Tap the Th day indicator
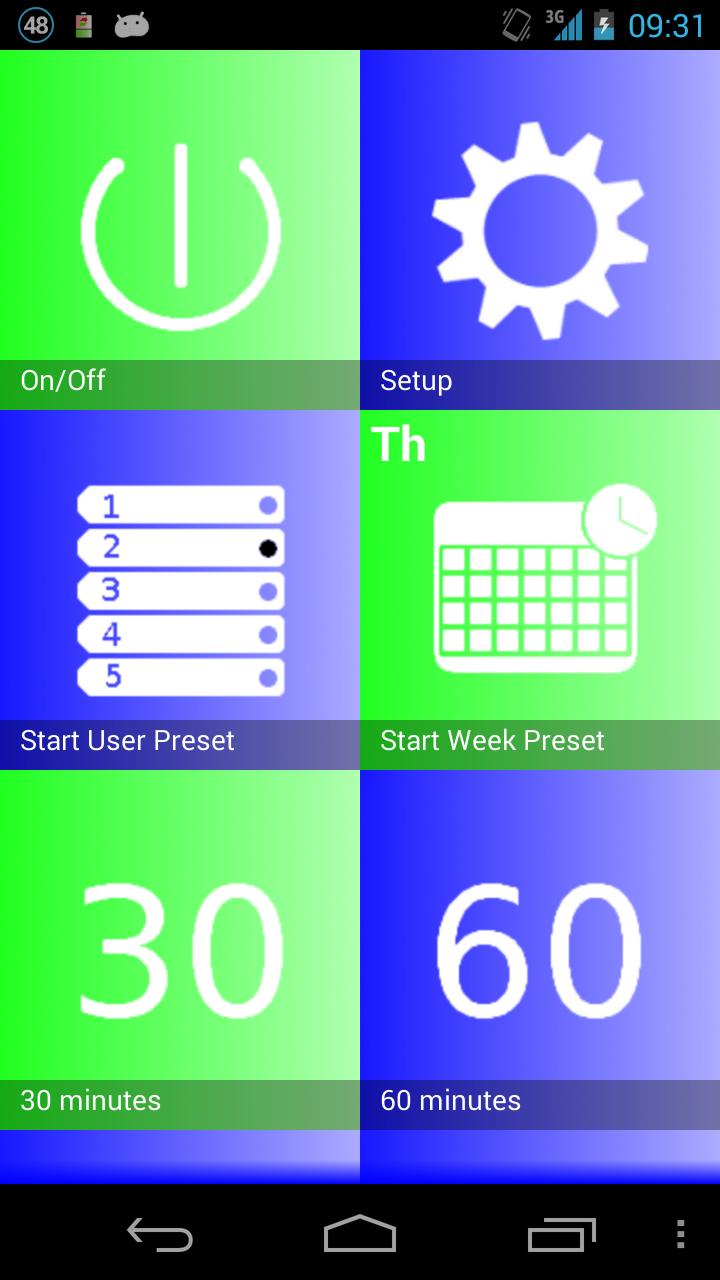Viewport: 720px width, 1280px height. pos(399,444)
